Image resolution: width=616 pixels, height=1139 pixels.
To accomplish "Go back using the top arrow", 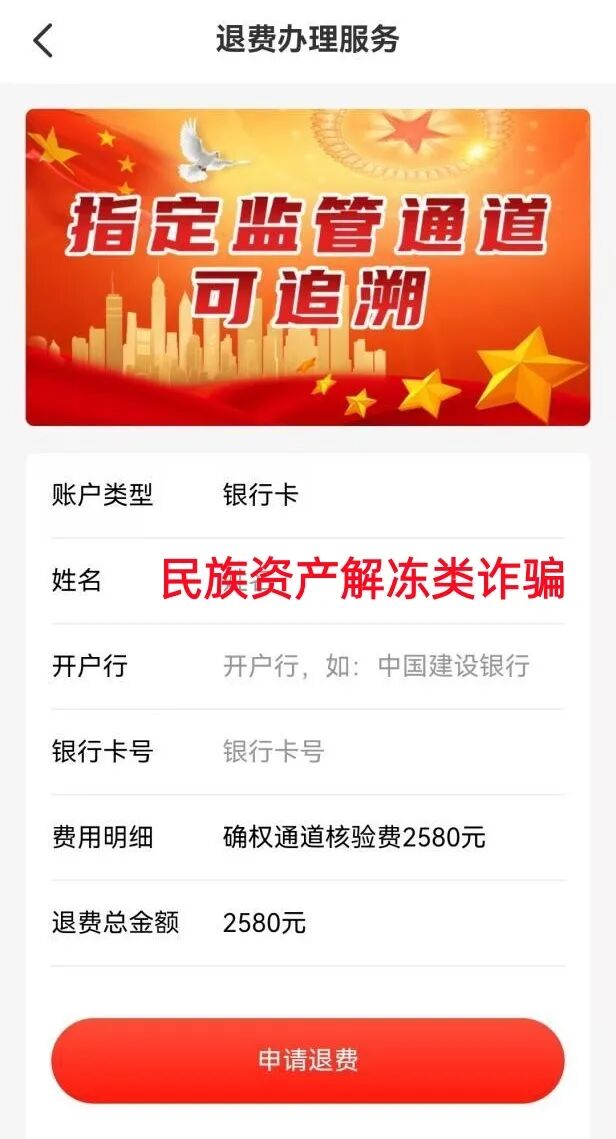I will click(43, 41).
